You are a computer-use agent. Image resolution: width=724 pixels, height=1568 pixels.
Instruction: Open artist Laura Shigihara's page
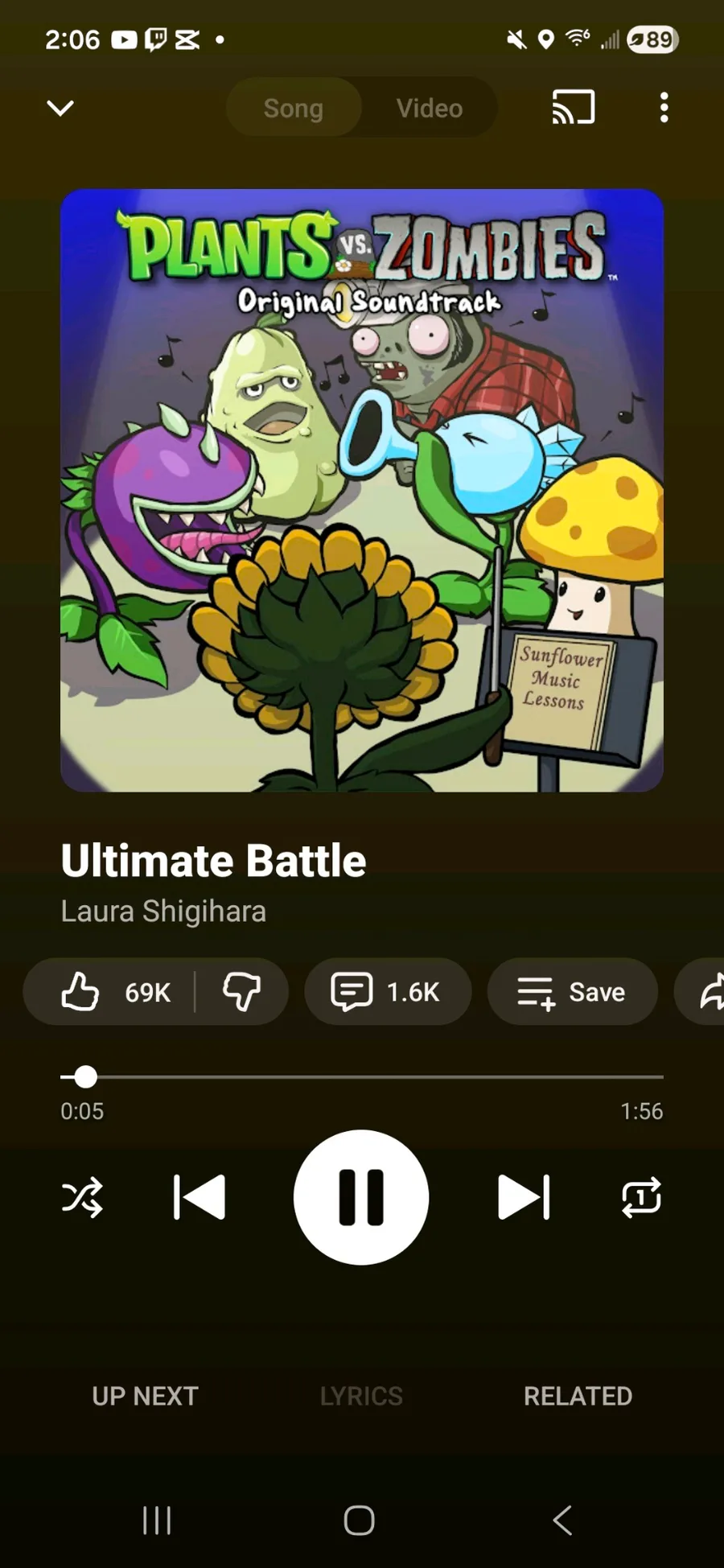(x=163, y=911)
